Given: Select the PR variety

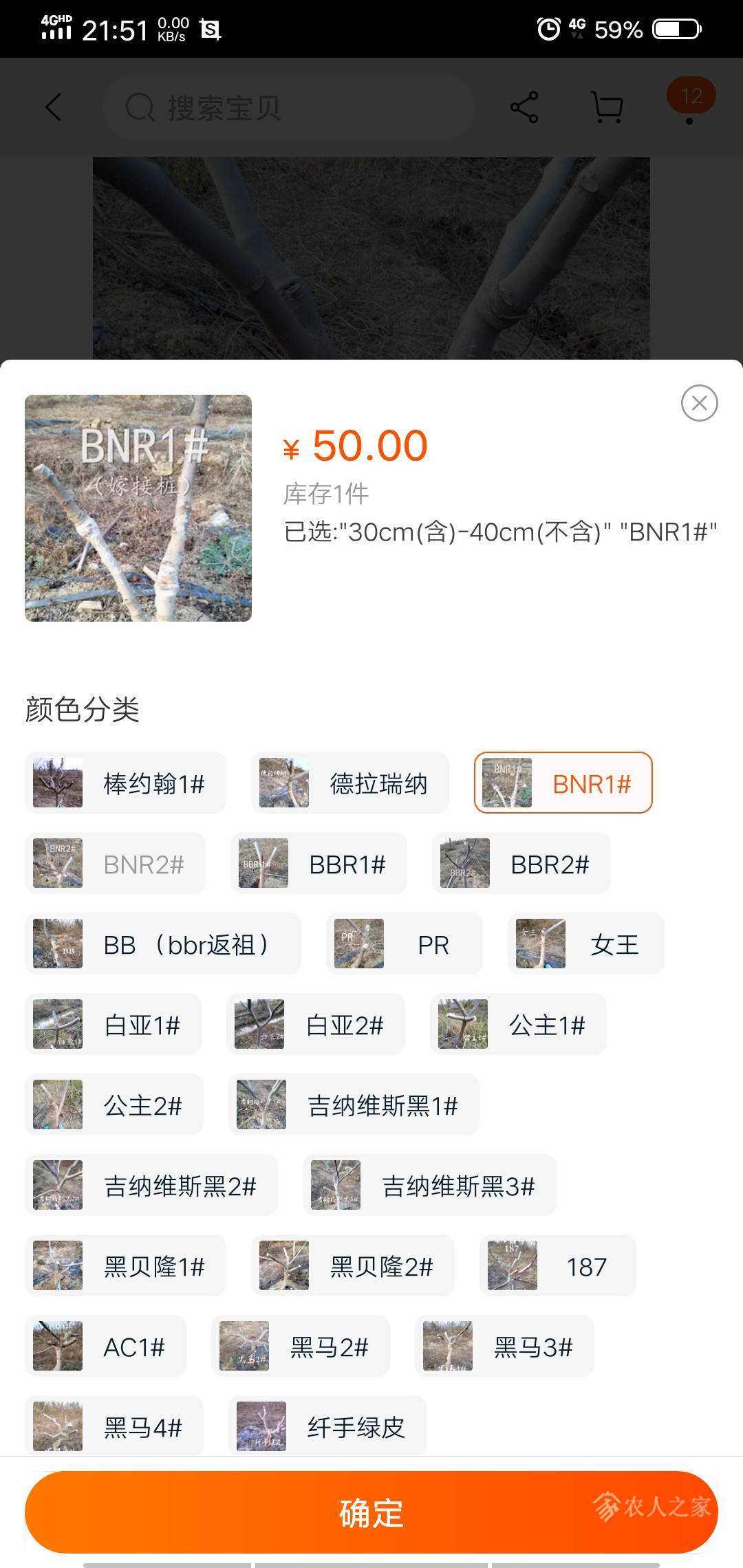Looking at the screenshot, I should point(404,944).
